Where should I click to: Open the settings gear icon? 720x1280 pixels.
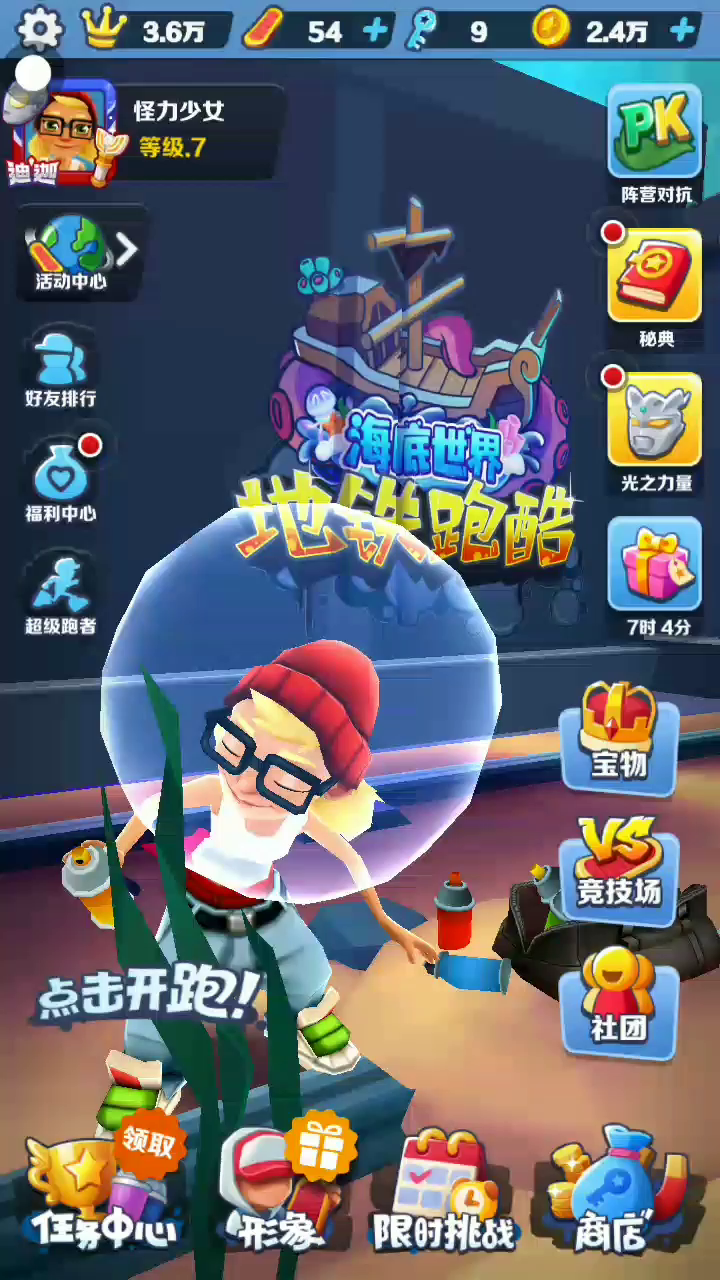(x=40, y=30)
